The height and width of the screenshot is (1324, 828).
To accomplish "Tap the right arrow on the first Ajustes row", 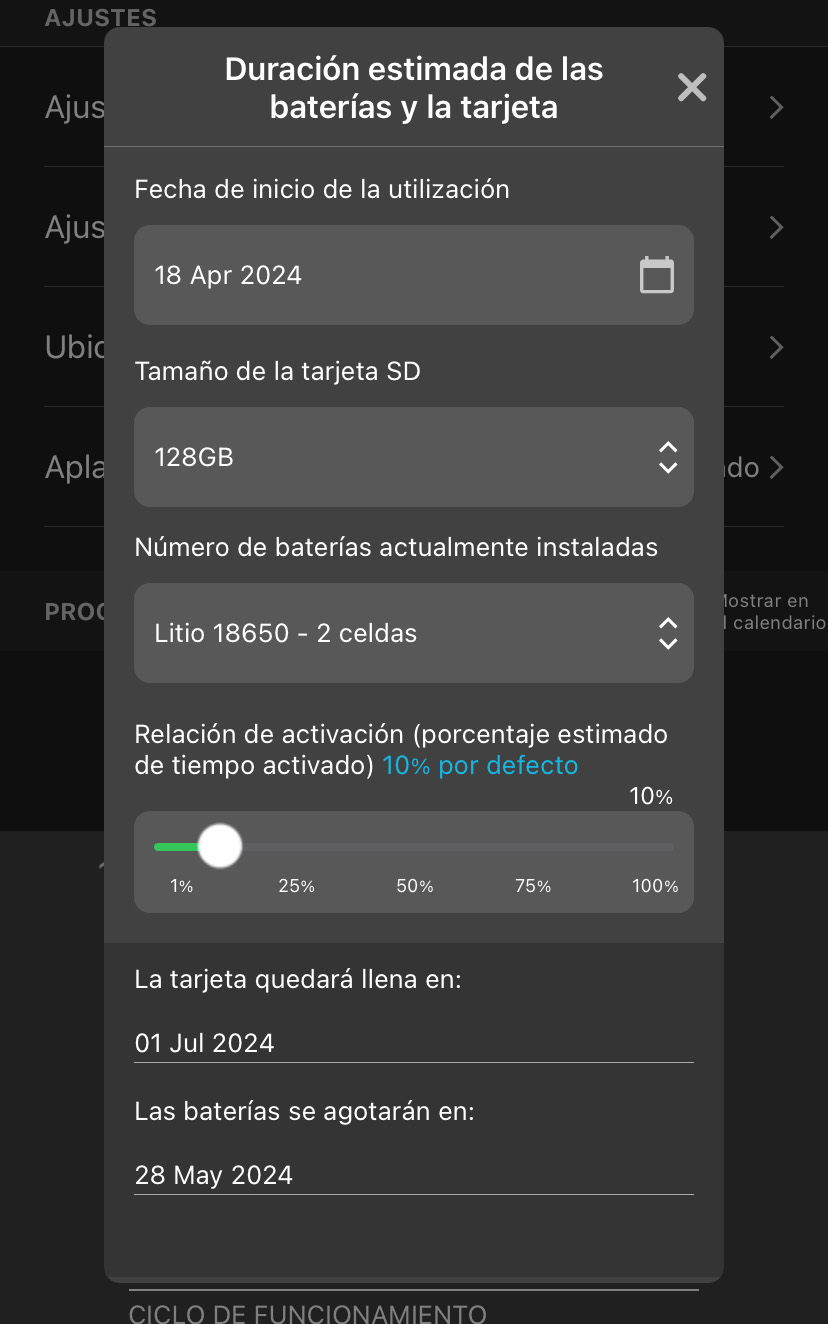I will pos(776,107).
